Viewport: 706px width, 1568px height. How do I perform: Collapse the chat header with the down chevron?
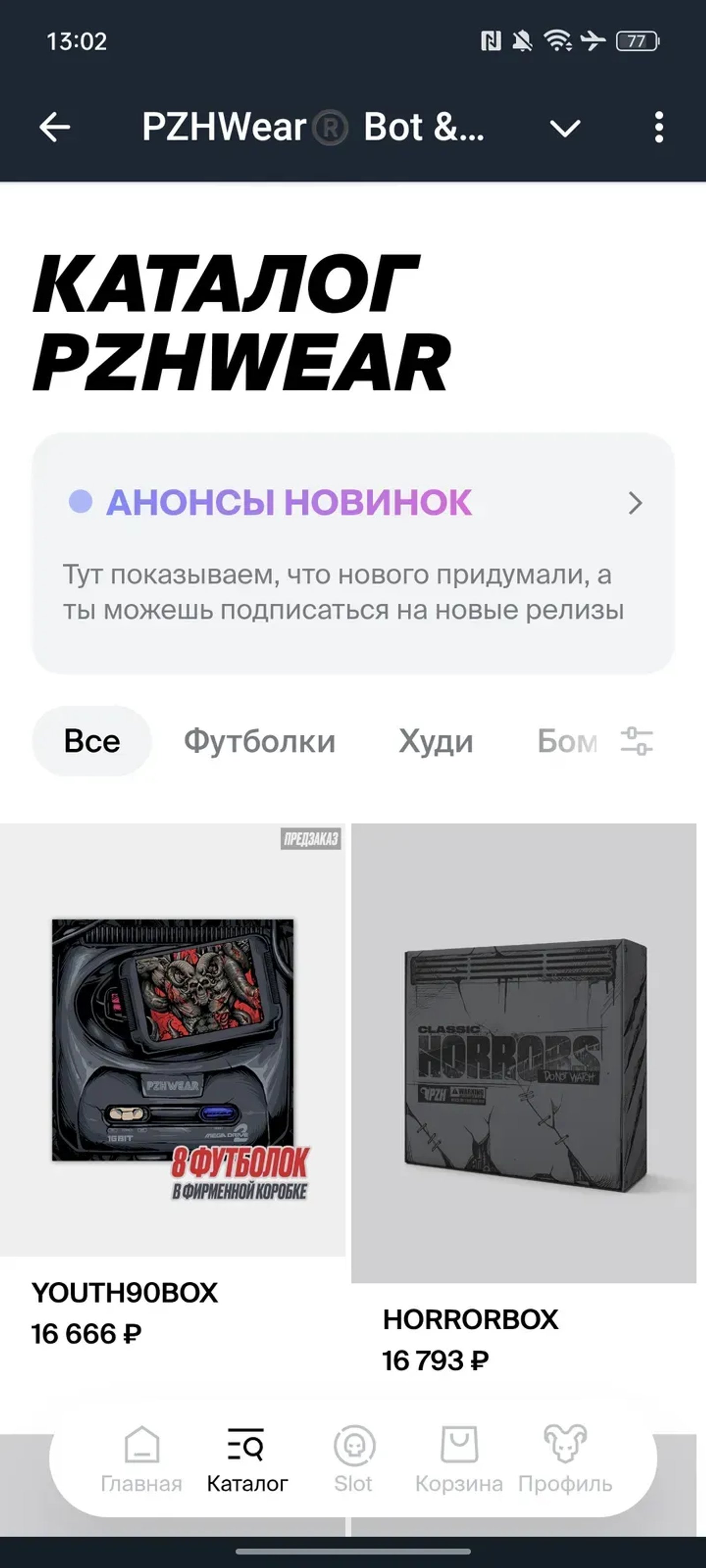(565, 128)
